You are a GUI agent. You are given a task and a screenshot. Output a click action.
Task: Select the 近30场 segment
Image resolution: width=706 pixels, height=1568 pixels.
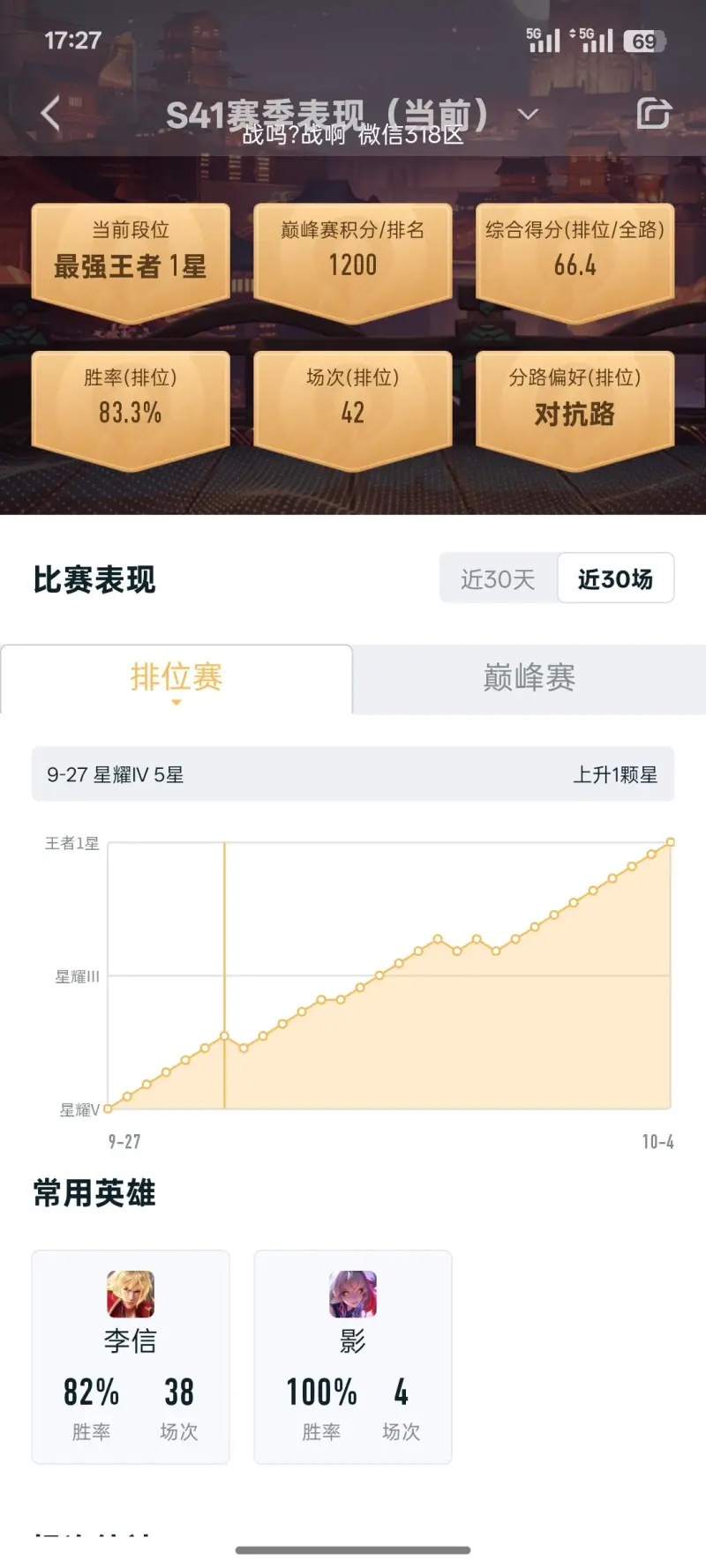(615, 579)
